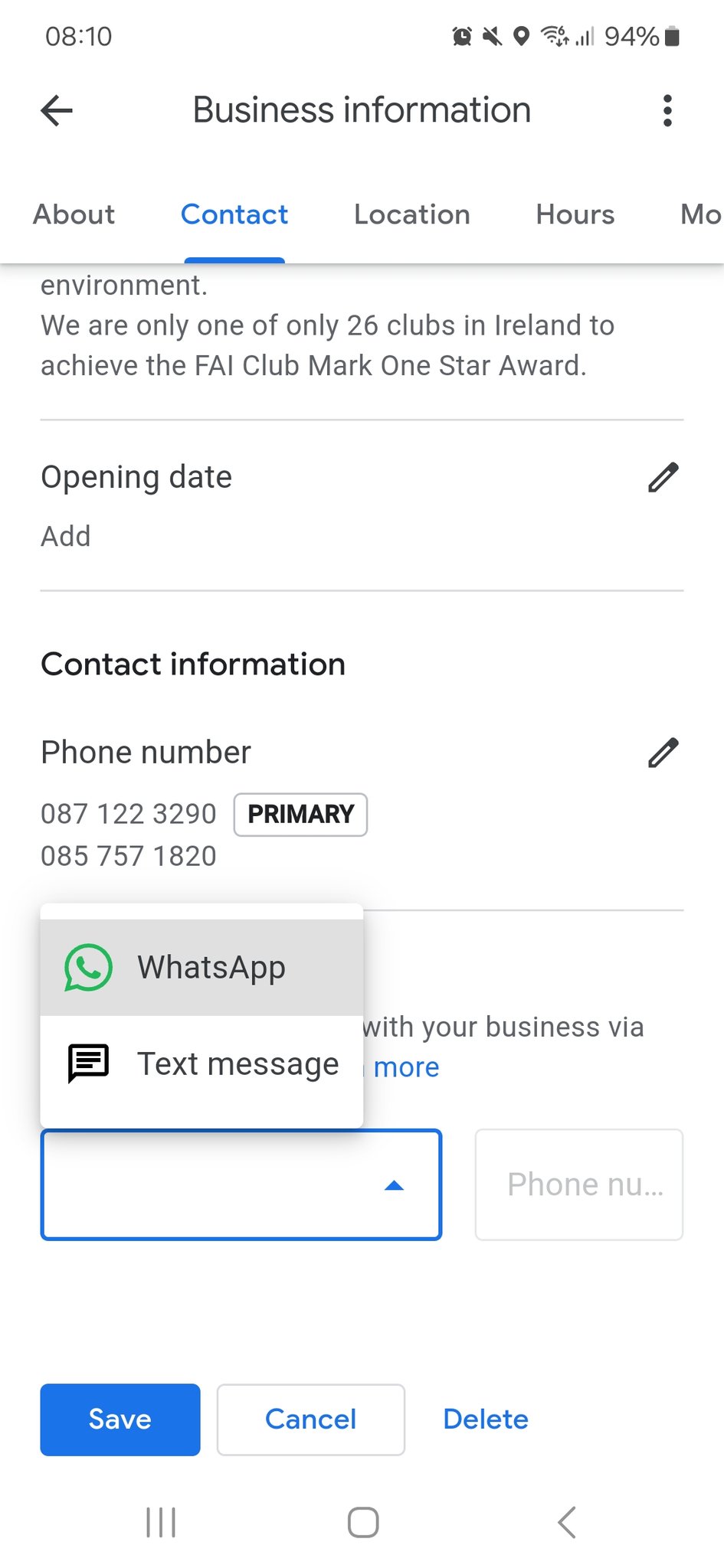Tap the Android home navigation button
Screen dimensions: 724x1568
click(x=362, y=1522)
